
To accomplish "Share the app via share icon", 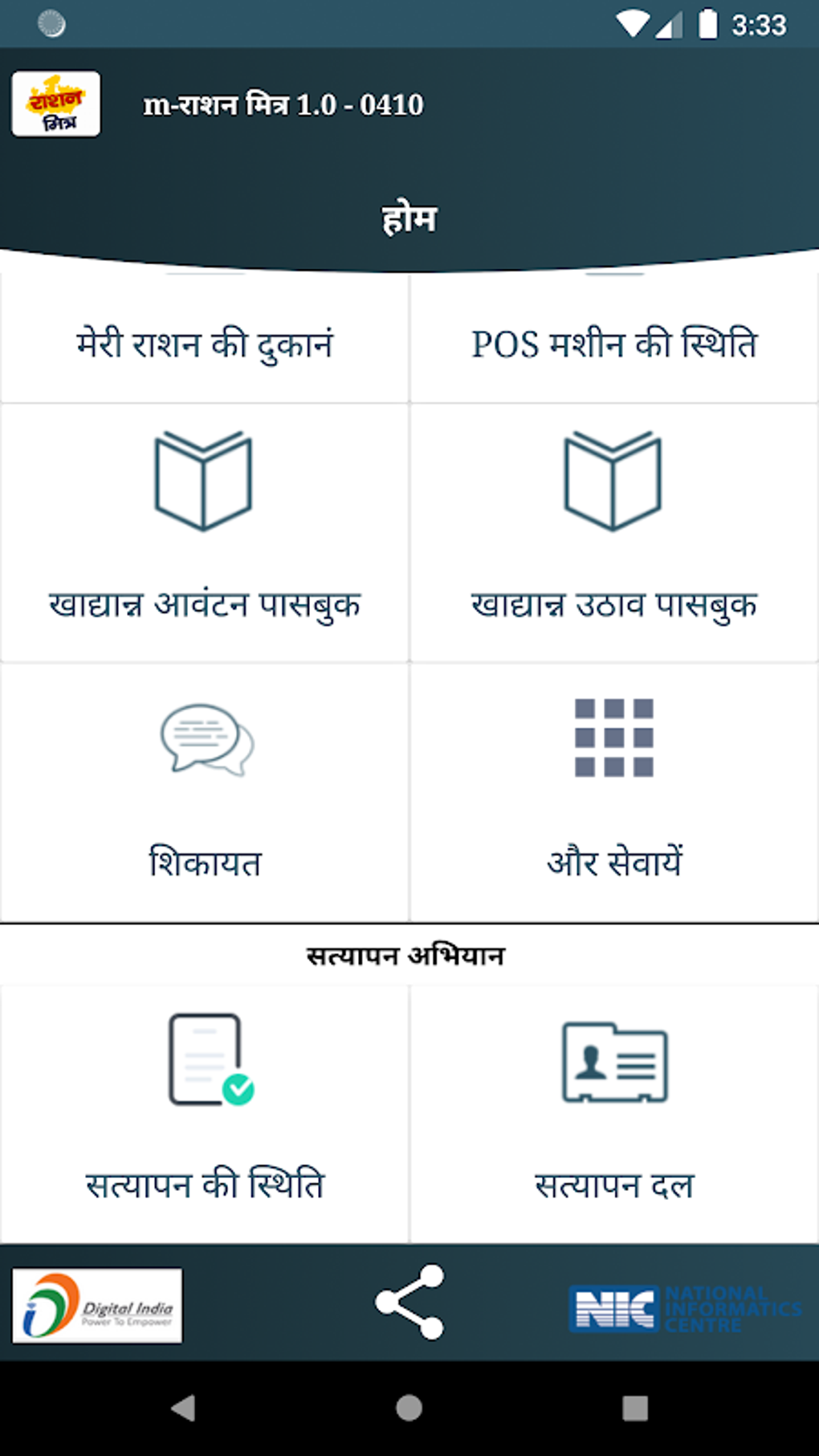I will pos(409,1302).
